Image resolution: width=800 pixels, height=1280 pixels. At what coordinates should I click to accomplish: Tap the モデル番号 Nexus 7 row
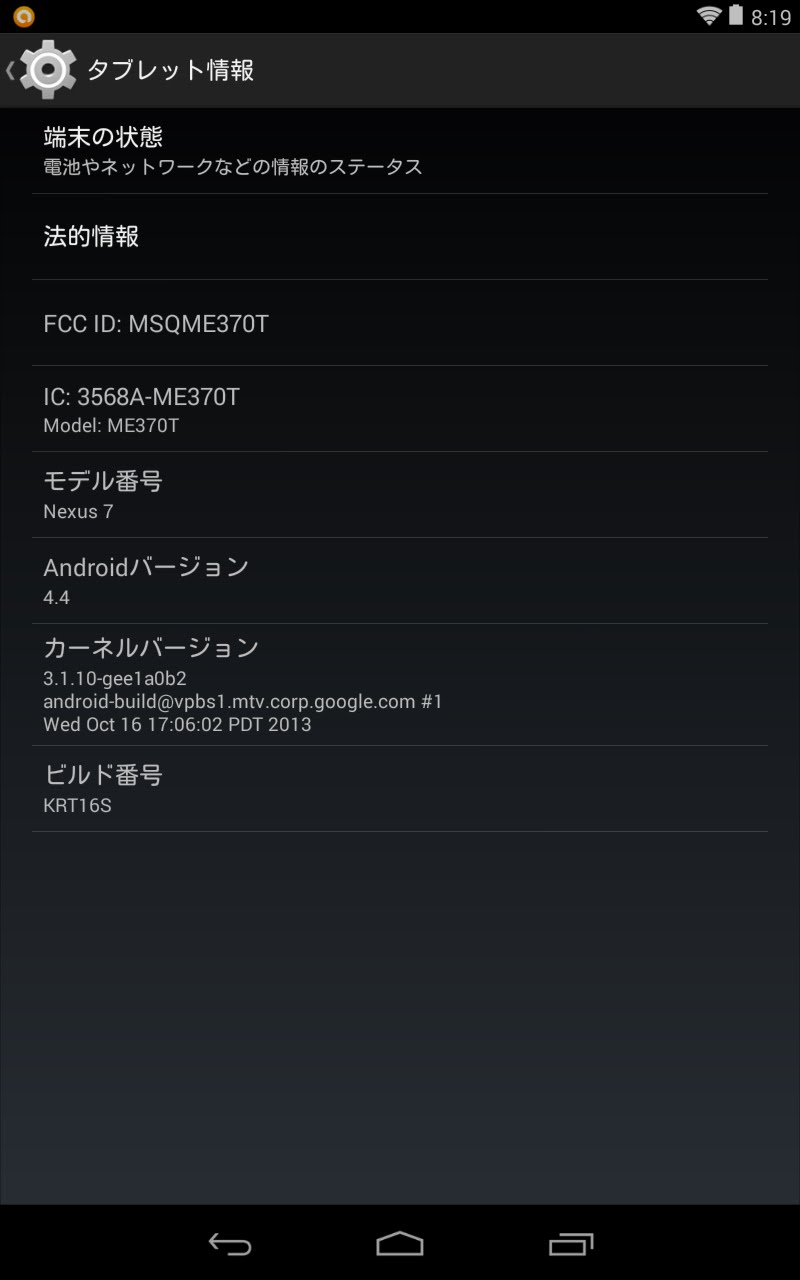tap(400, 495)
